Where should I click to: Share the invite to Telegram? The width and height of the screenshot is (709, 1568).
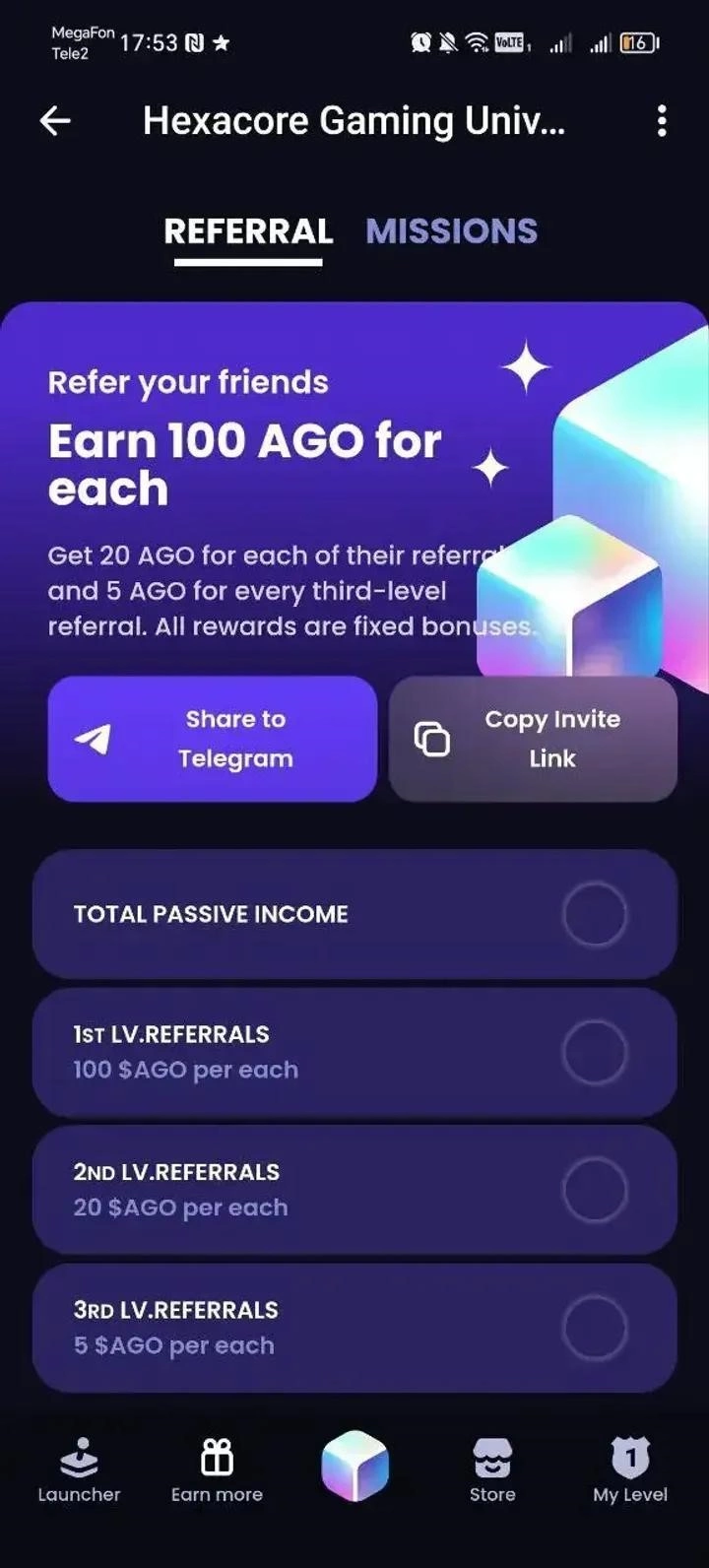(x=212, y=739)
